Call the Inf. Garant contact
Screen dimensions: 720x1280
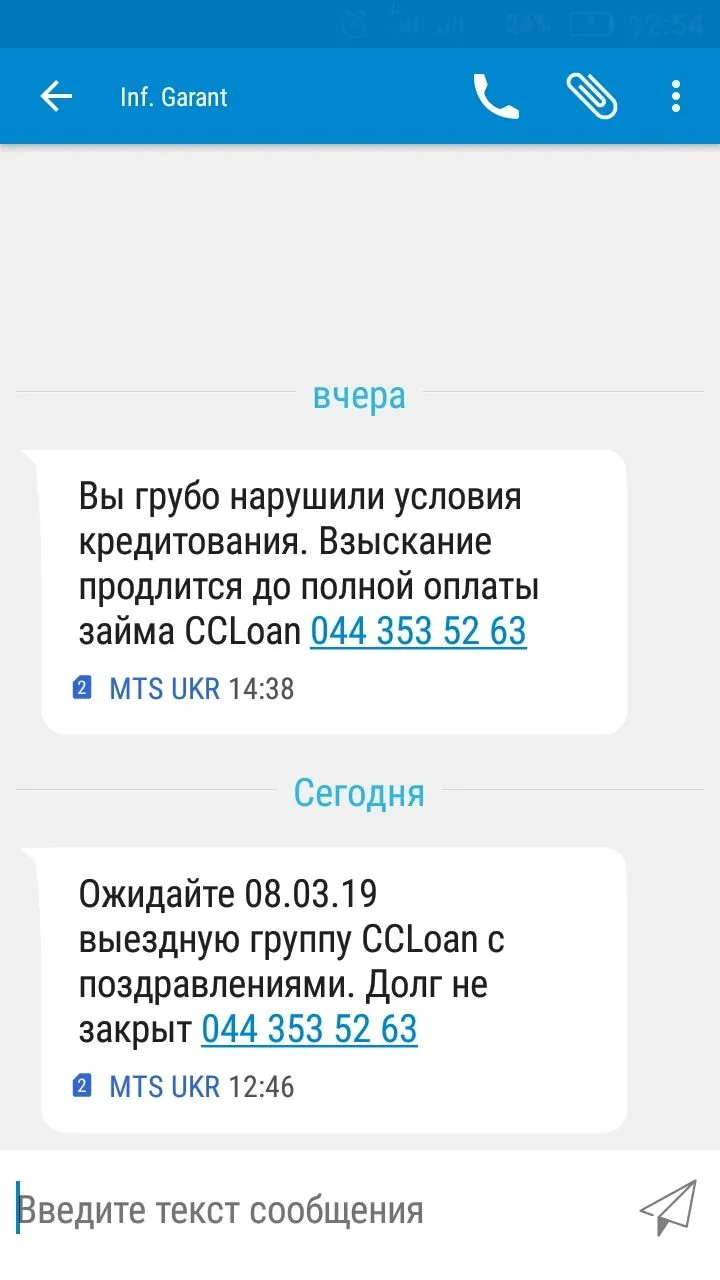(496, 97)
